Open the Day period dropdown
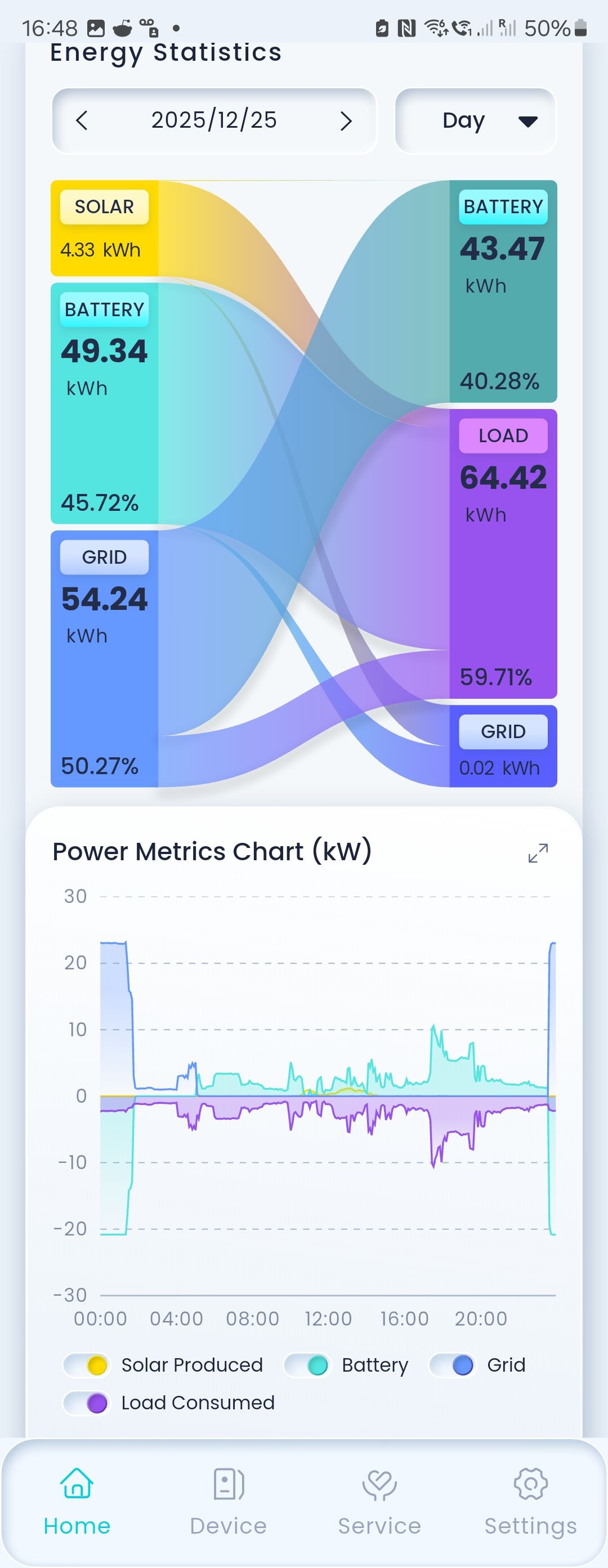The width and height of the screenshot is (608, 1568). coord(476,120)
